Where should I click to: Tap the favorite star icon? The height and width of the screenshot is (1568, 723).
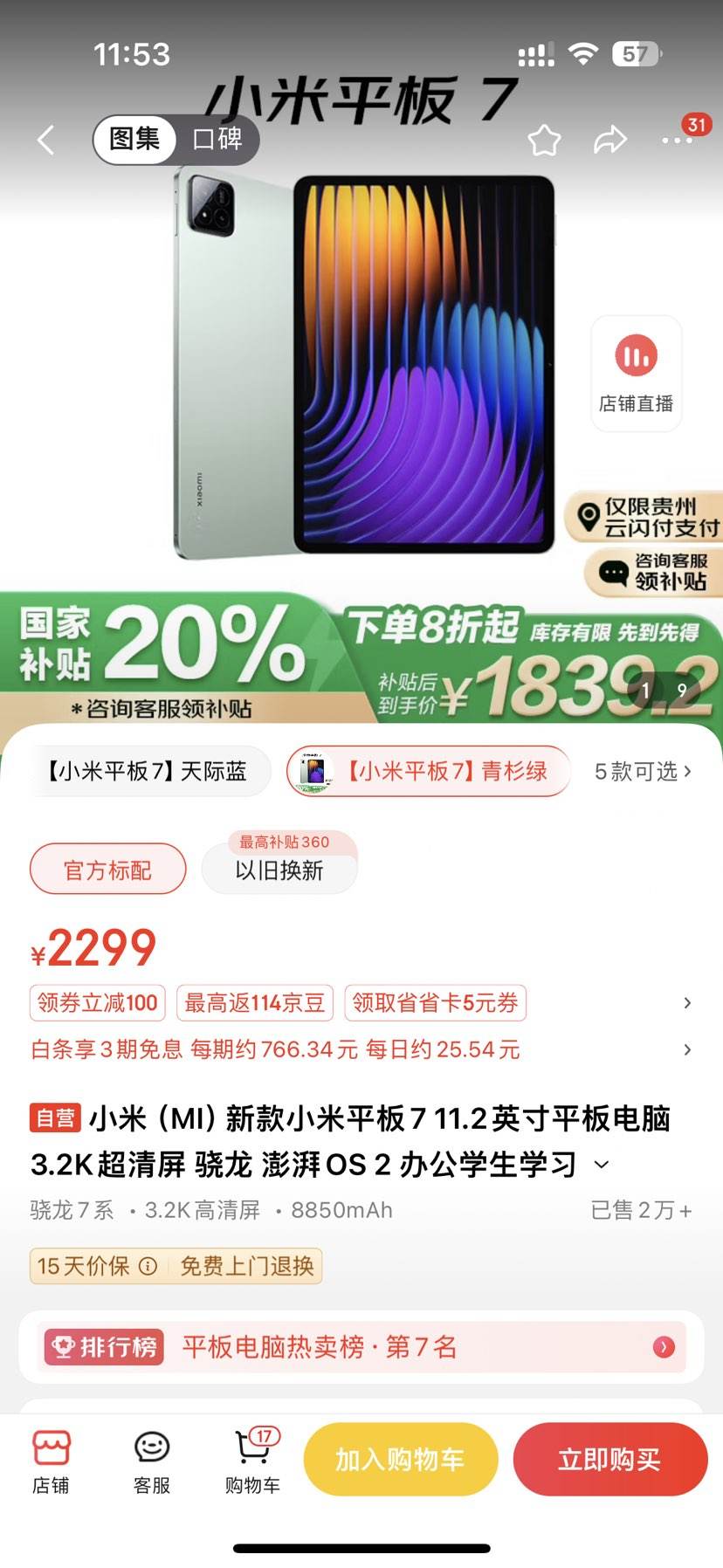[x=544, y=140]
